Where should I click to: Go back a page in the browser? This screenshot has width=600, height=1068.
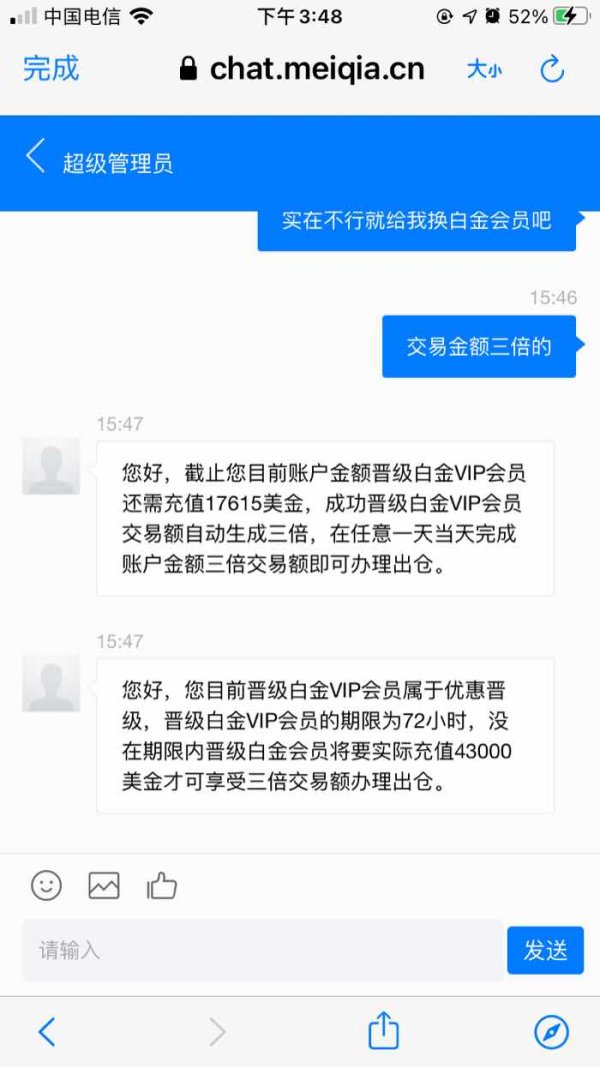point(46,1032)
